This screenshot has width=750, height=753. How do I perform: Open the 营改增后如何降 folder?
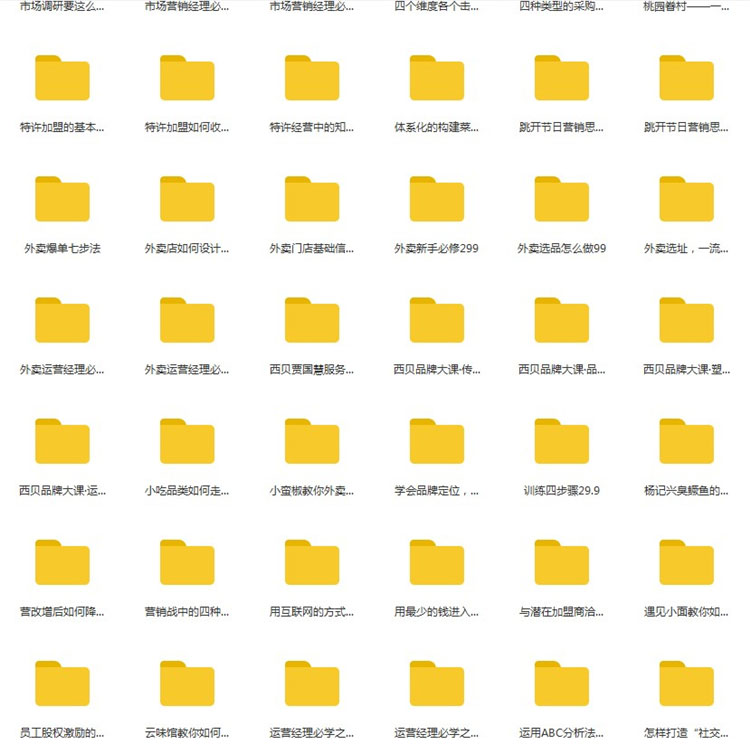(62, 562)
